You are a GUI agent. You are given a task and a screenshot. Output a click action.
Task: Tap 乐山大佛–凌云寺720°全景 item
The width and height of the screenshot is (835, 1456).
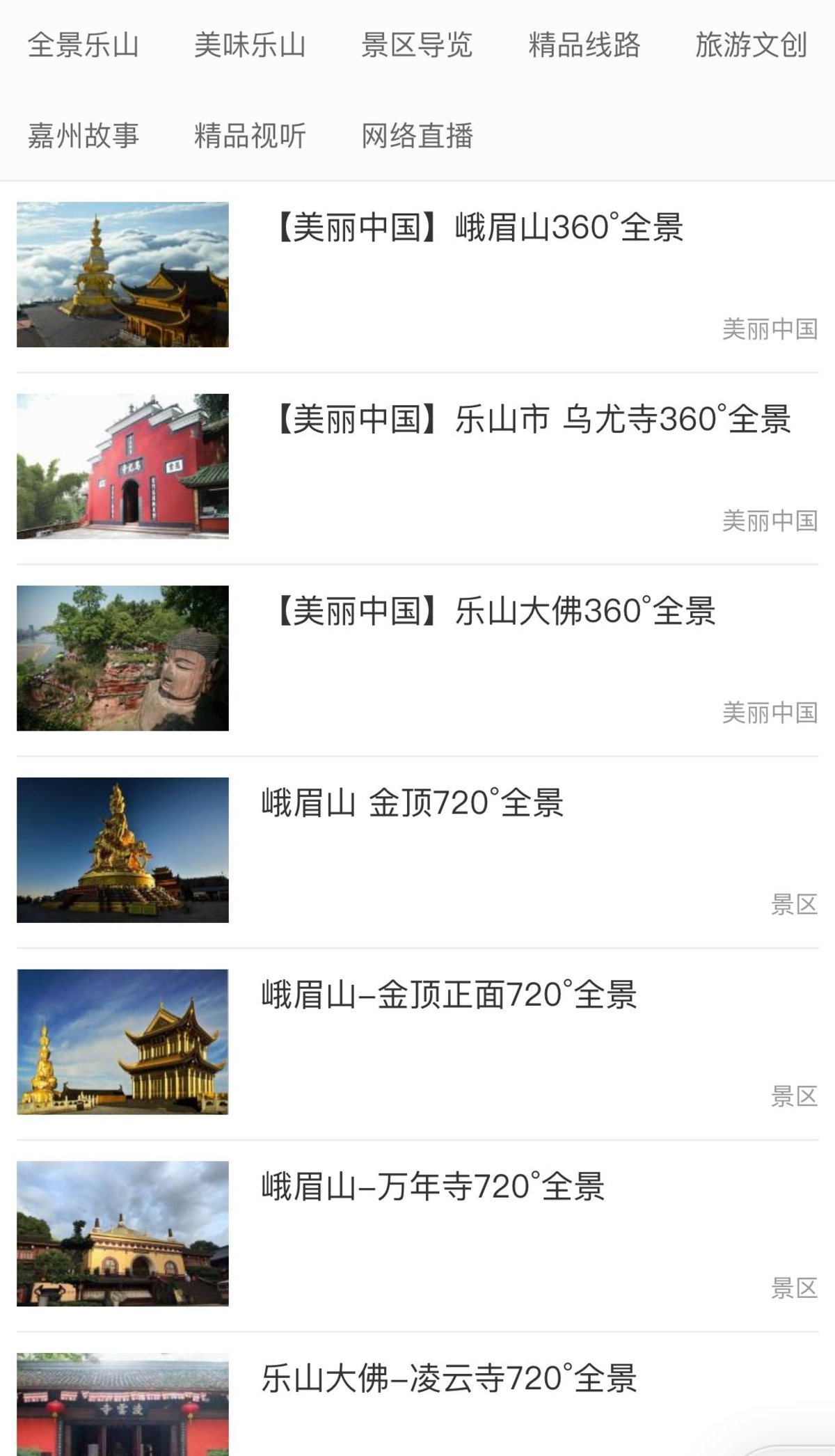[449, 1379]
